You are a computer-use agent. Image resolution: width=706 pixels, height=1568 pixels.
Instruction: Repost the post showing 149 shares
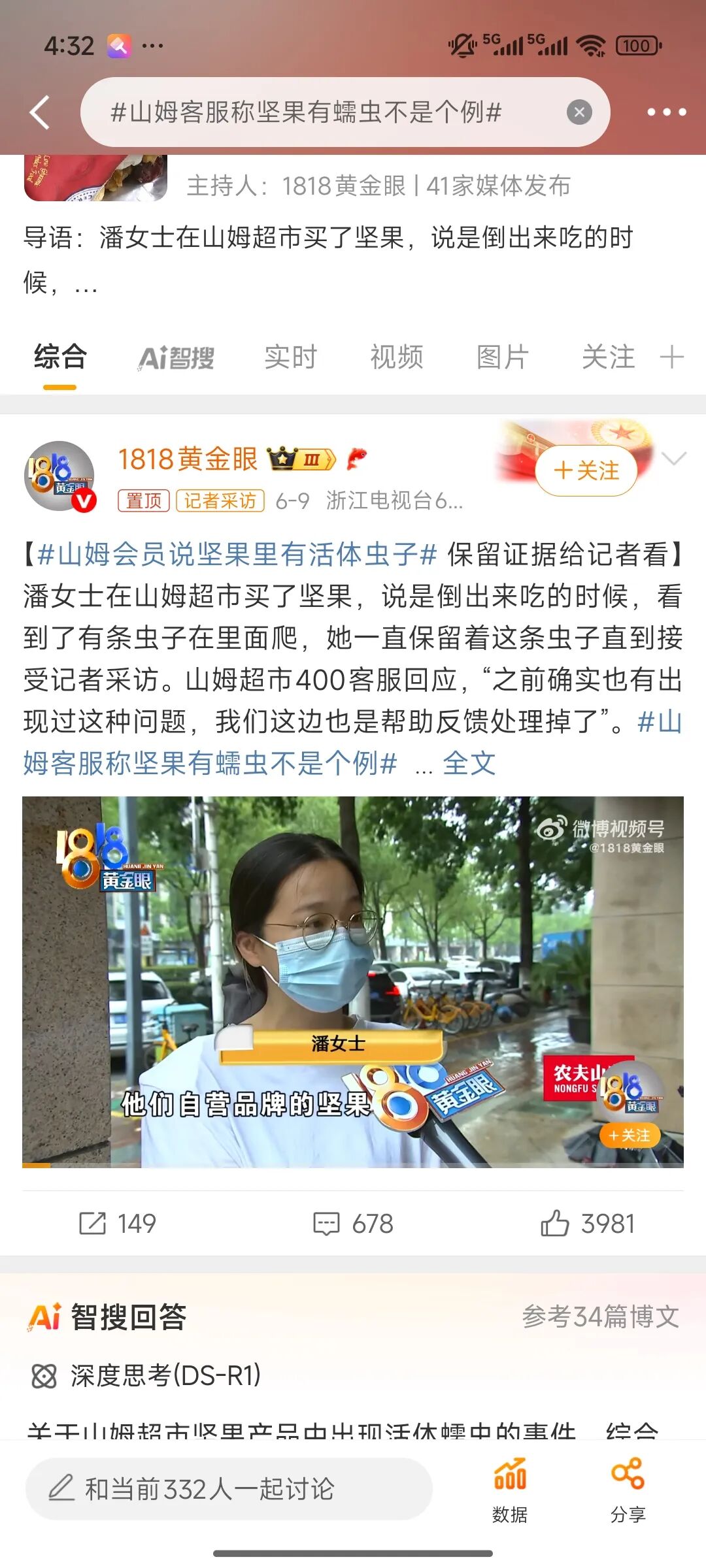point(118,1224)
